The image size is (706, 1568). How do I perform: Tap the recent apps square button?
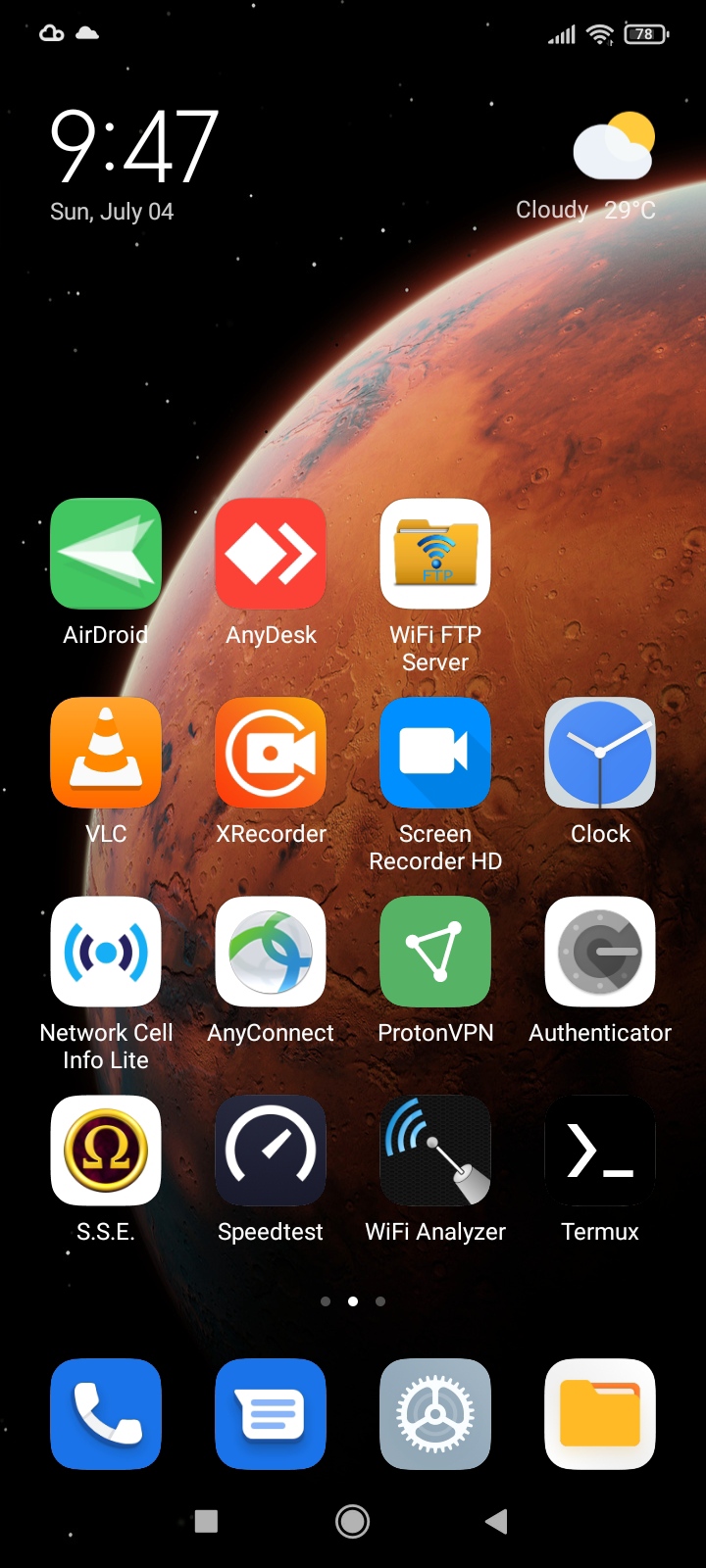(206, 1521)
